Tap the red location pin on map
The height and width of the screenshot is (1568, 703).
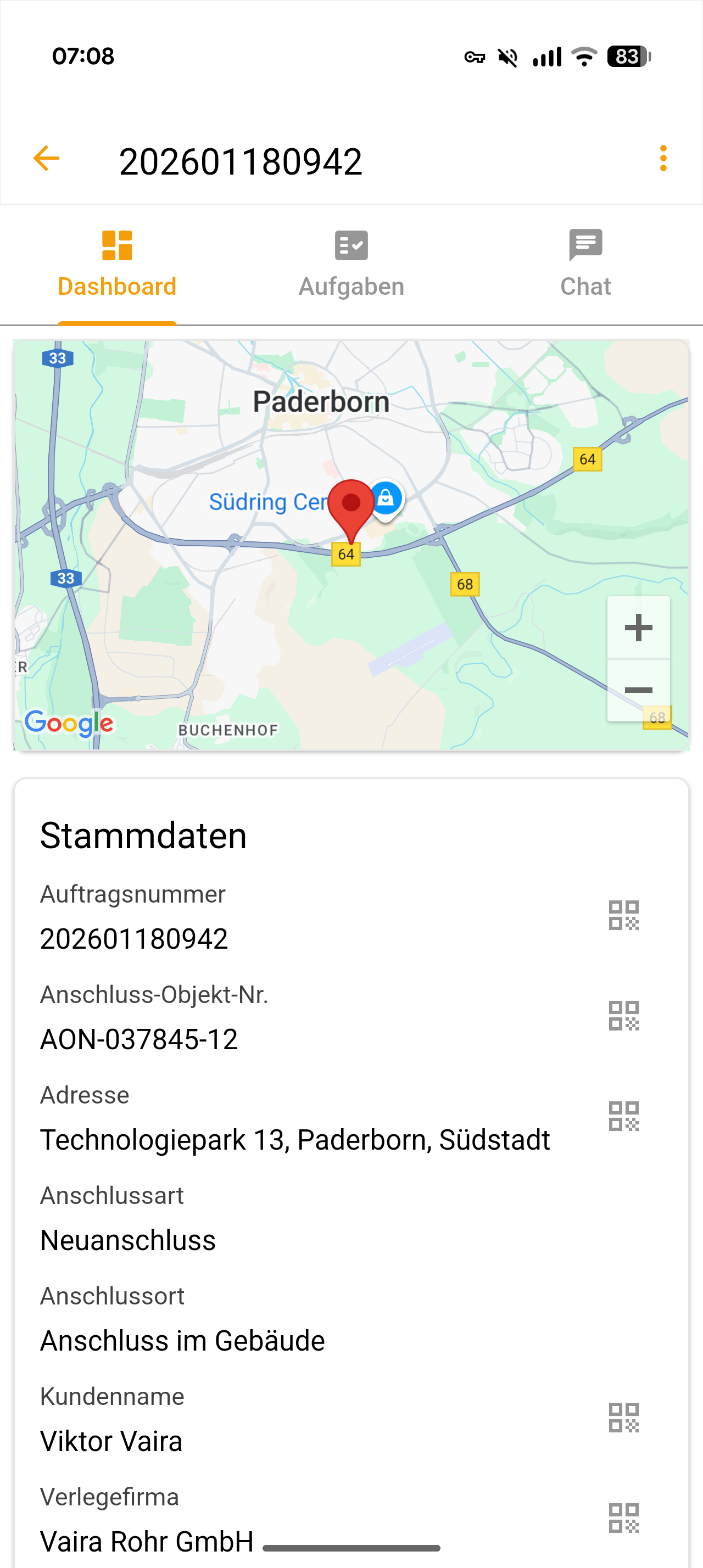click(350, 505)
